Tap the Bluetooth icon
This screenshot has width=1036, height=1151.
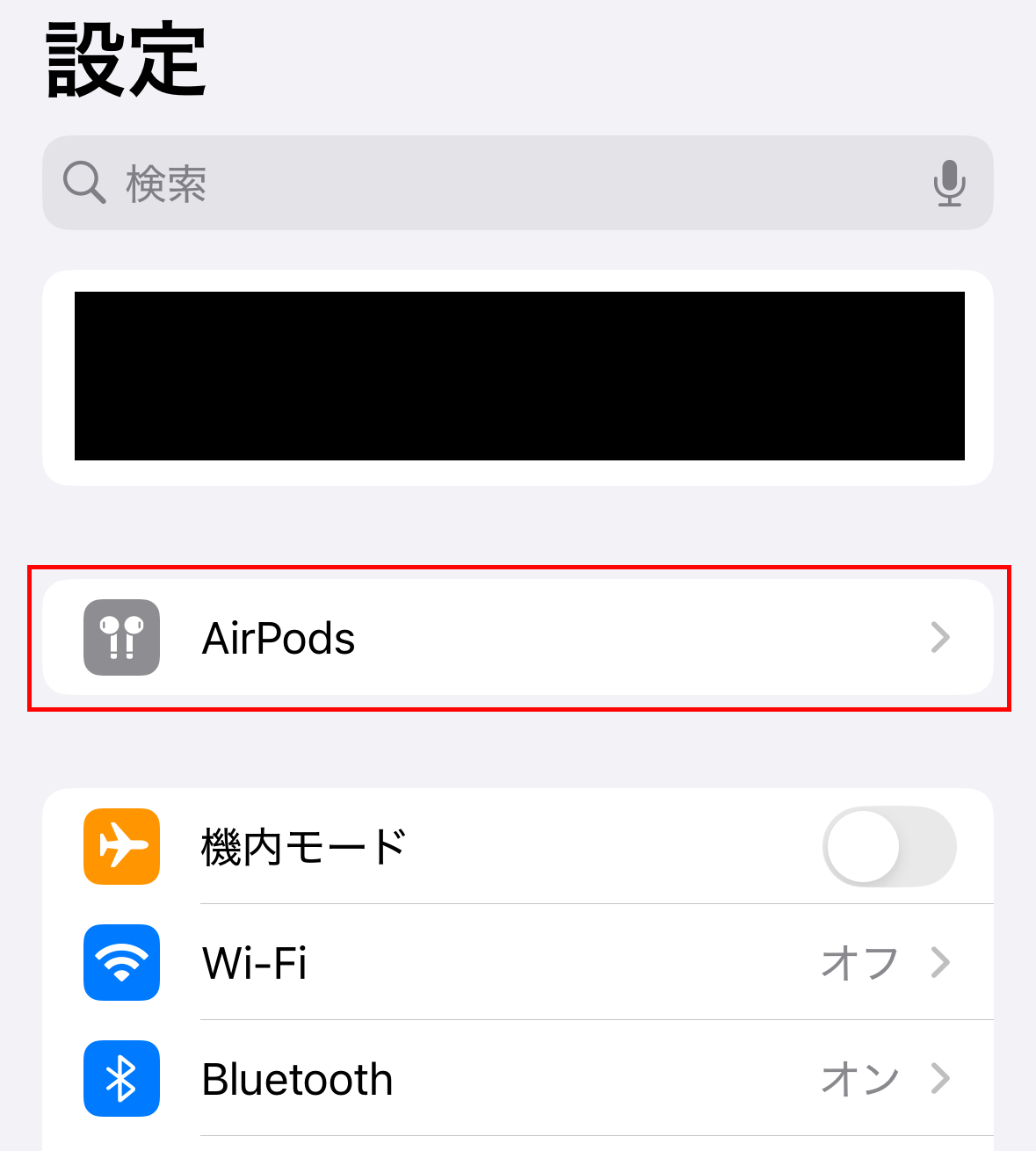(121, 1079)
